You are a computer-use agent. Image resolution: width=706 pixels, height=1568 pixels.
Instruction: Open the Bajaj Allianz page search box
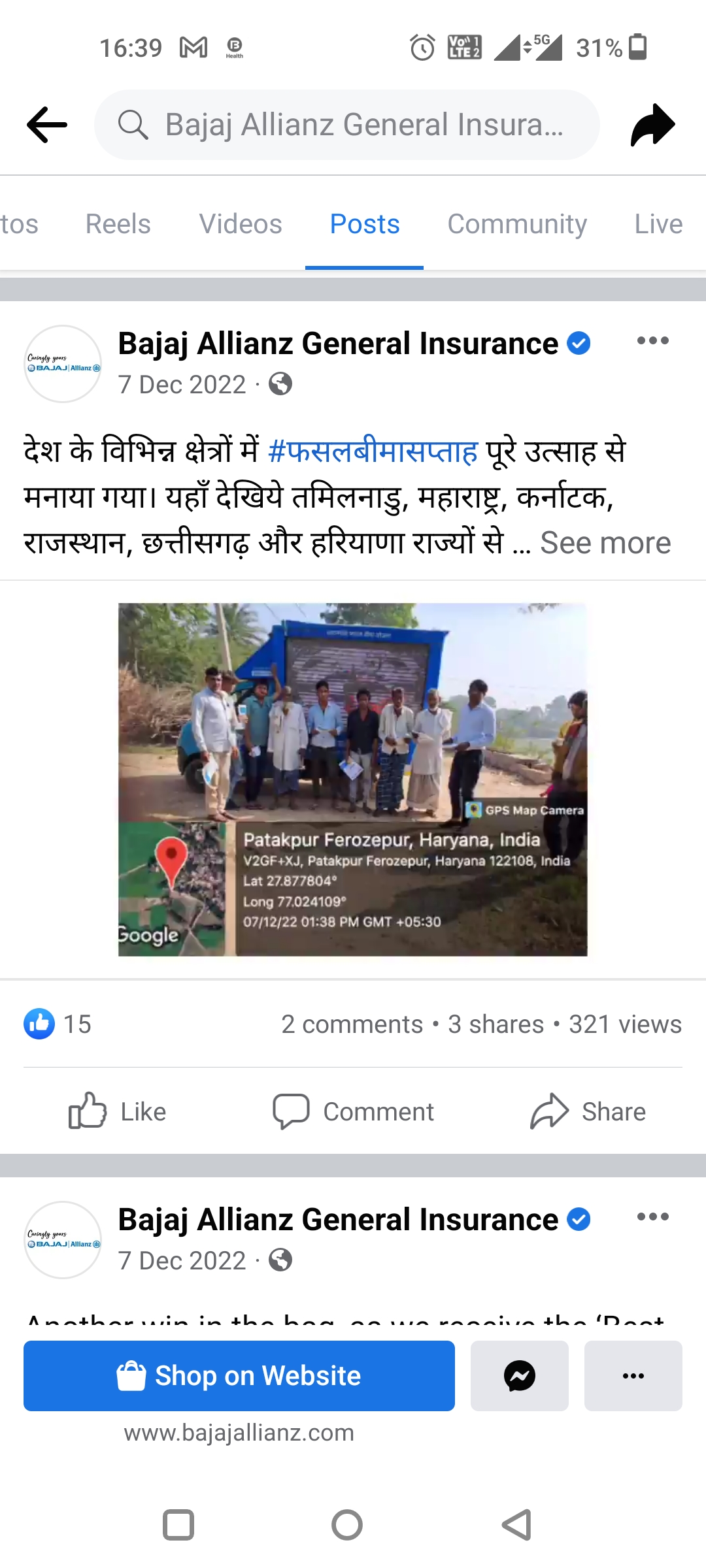point(346,124)
